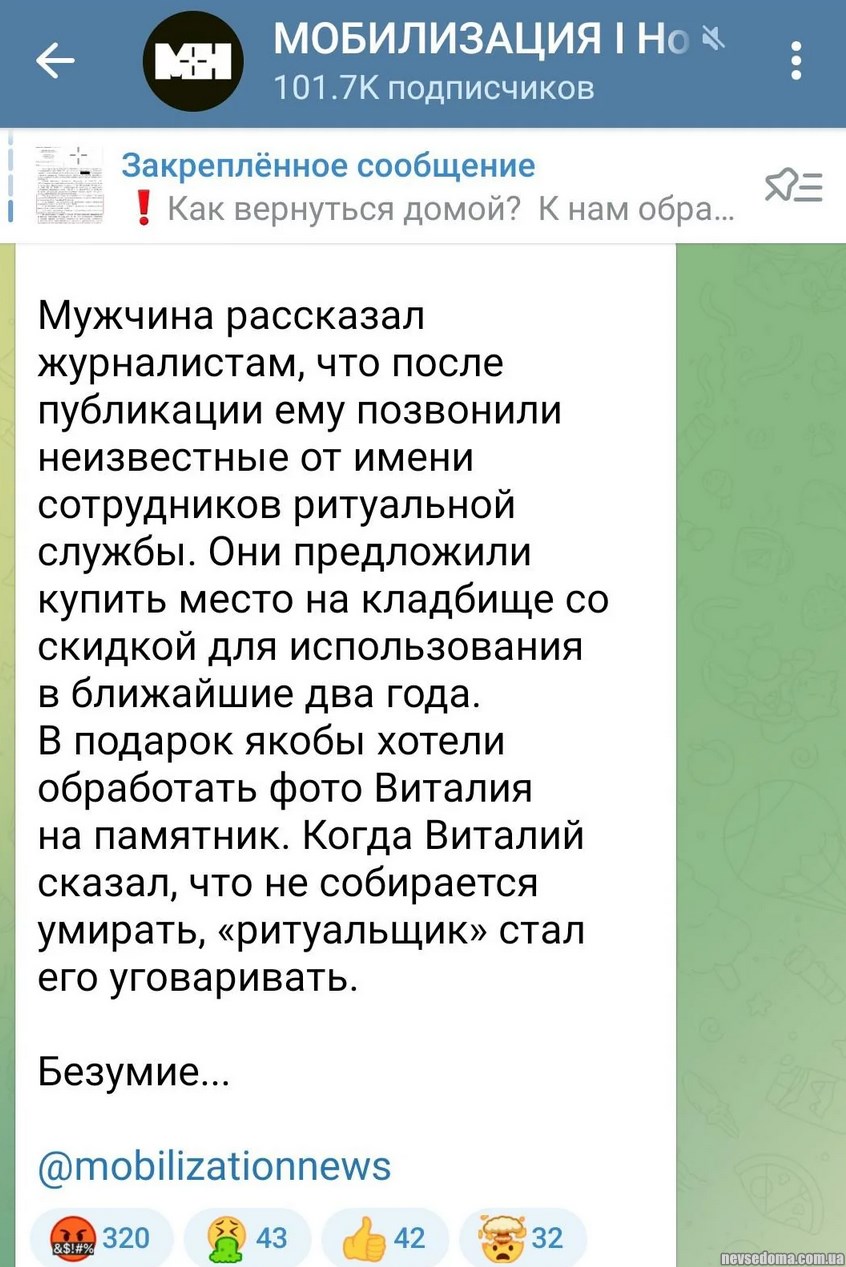Open the three-dot overflow menu

click(796, 61)
